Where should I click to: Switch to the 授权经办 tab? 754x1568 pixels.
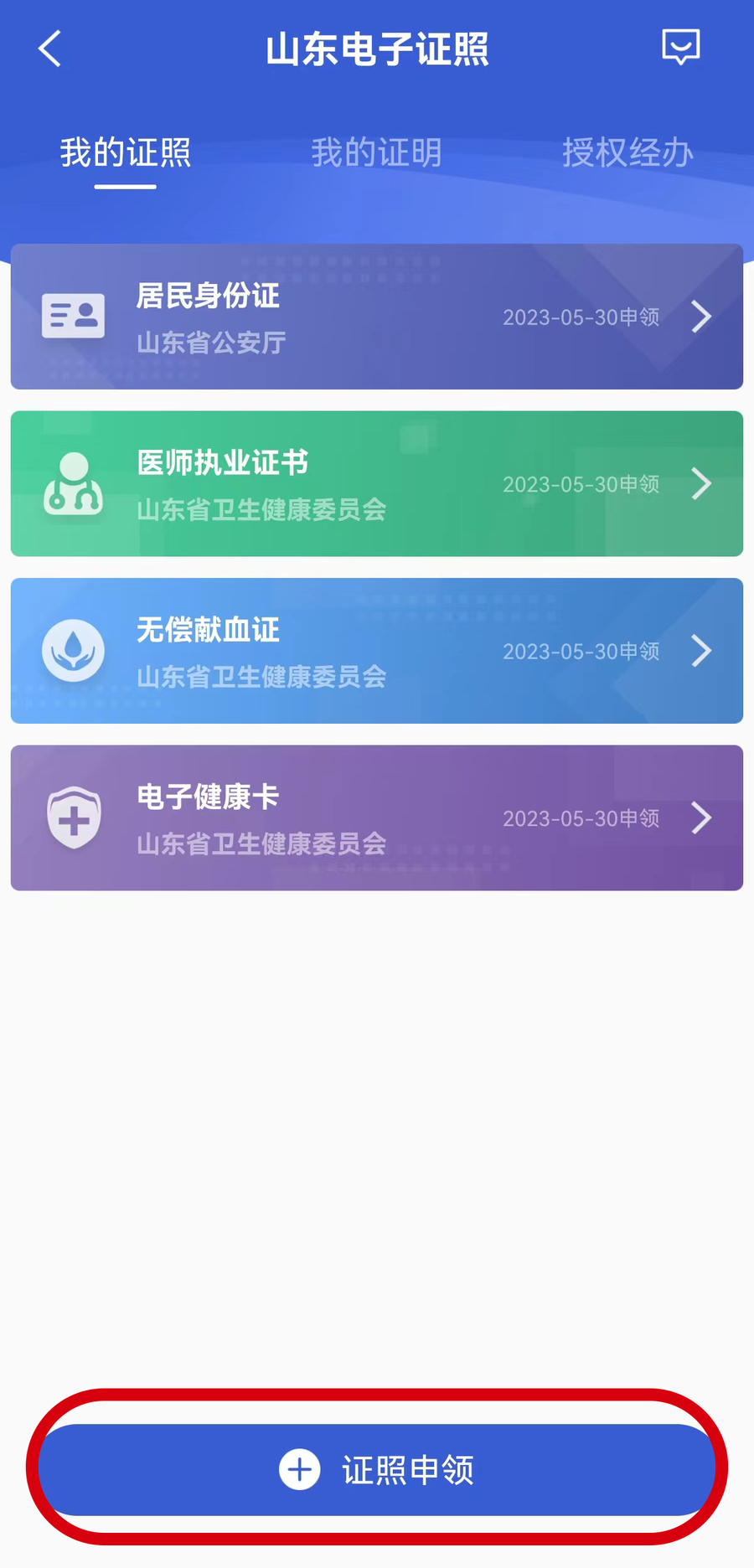coord(627,152)
